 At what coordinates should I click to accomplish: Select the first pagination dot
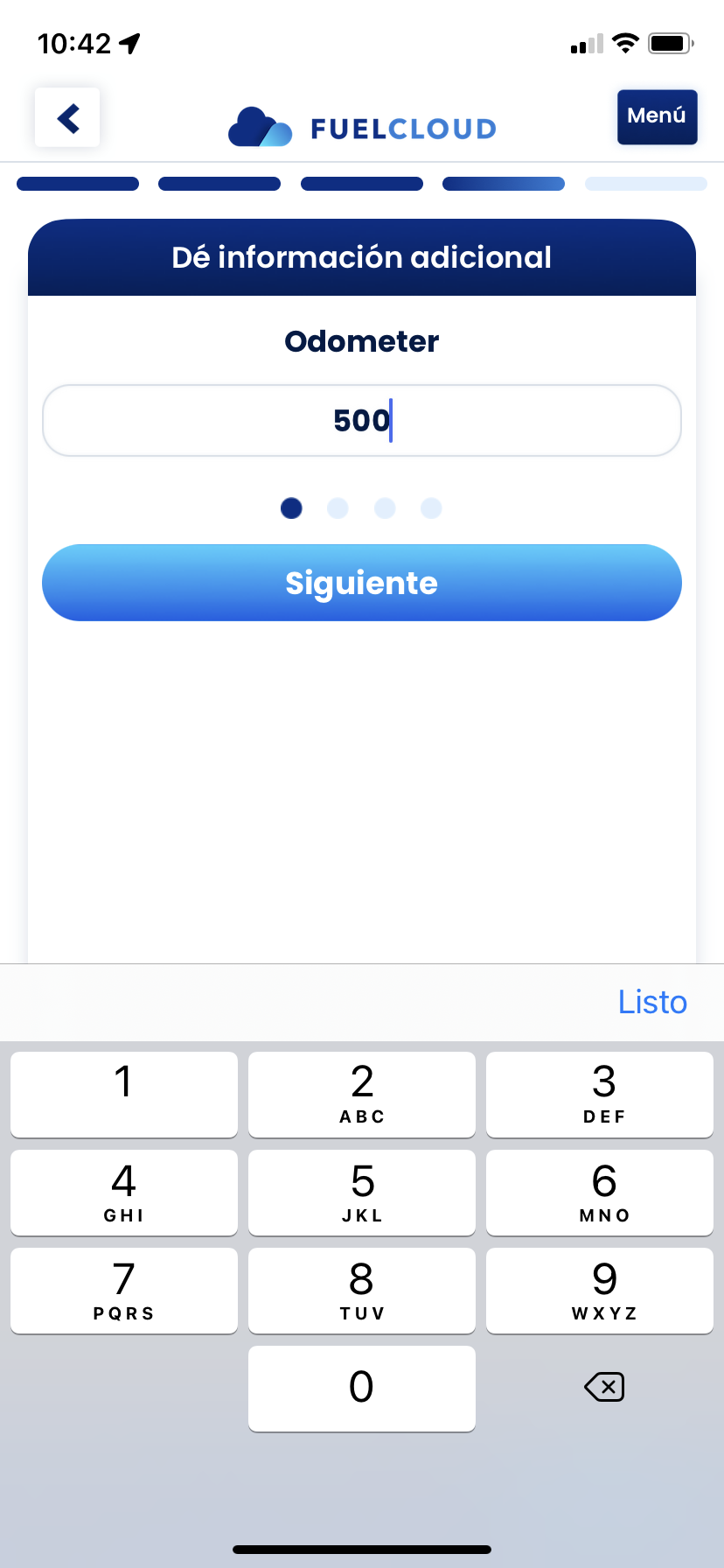[x=290, y=508]
